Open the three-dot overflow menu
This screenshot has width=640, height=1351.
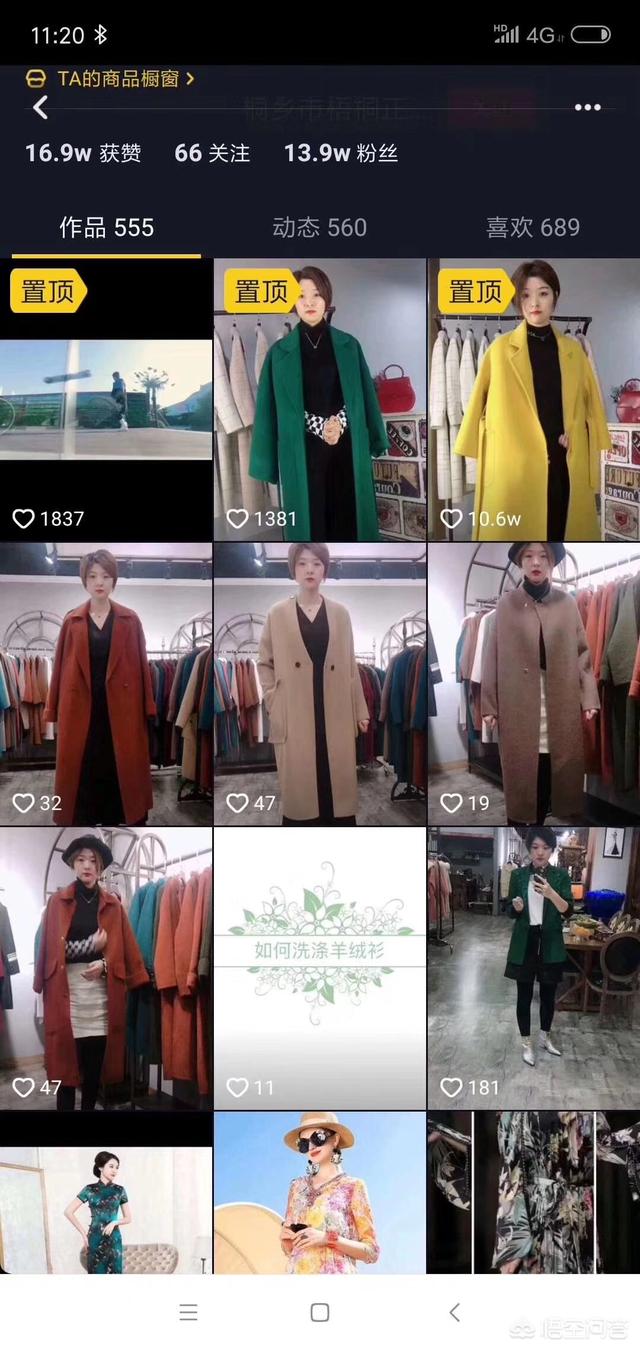pos(587,108)
